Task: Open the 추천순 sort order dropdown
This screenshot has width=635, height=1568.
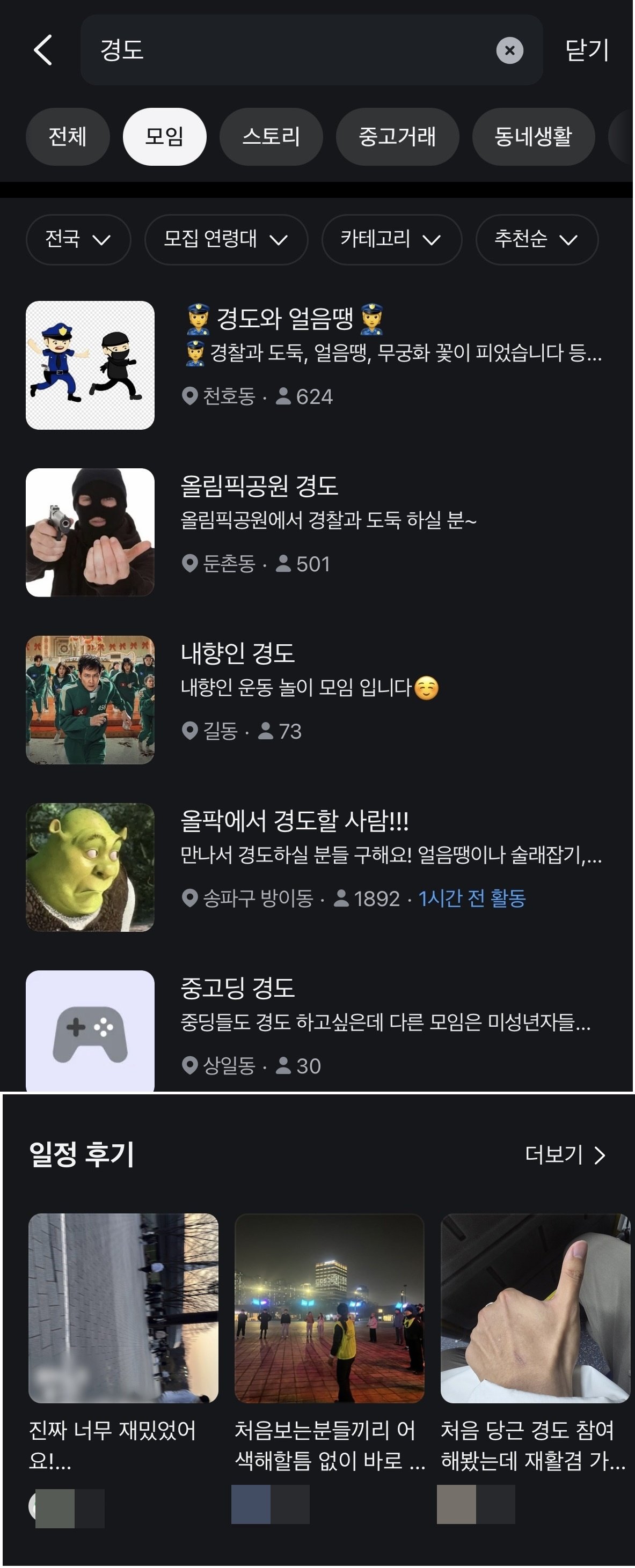Action: 536,239
